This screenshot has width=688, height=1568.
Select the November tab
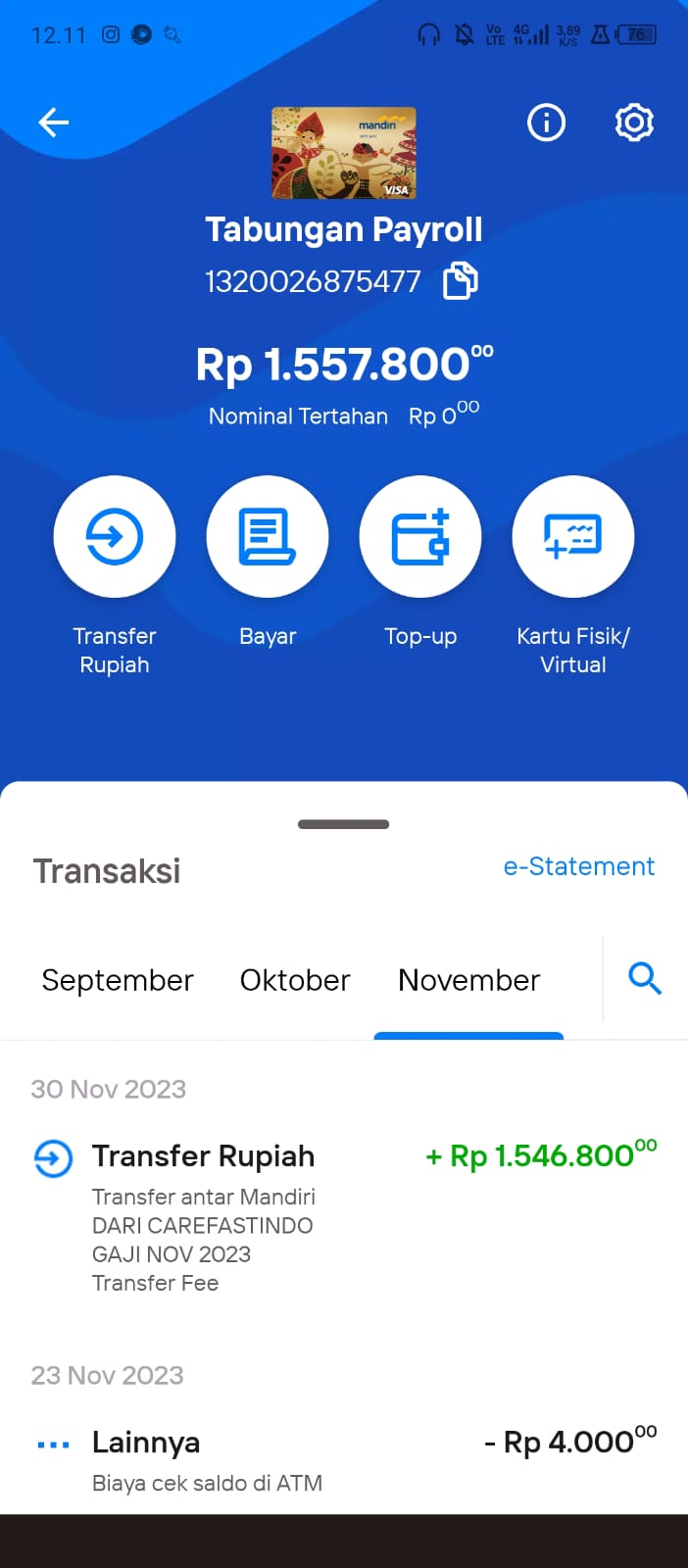click(x=468, y=980)
